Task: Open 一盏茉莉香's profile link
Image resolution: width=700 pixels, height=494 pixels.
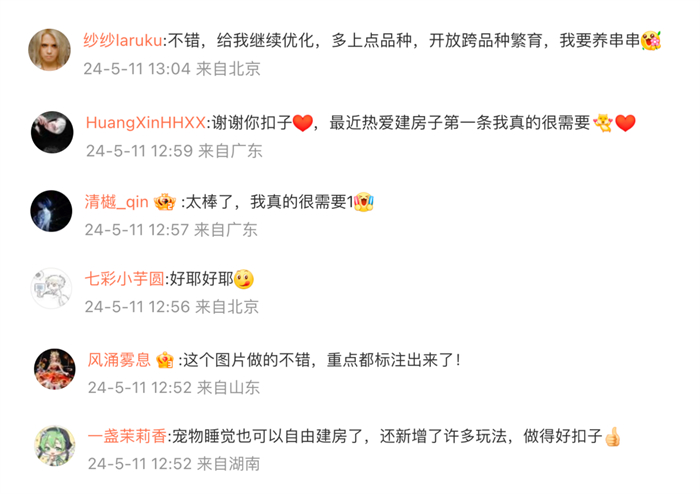Action: click(x=124, y=436)
